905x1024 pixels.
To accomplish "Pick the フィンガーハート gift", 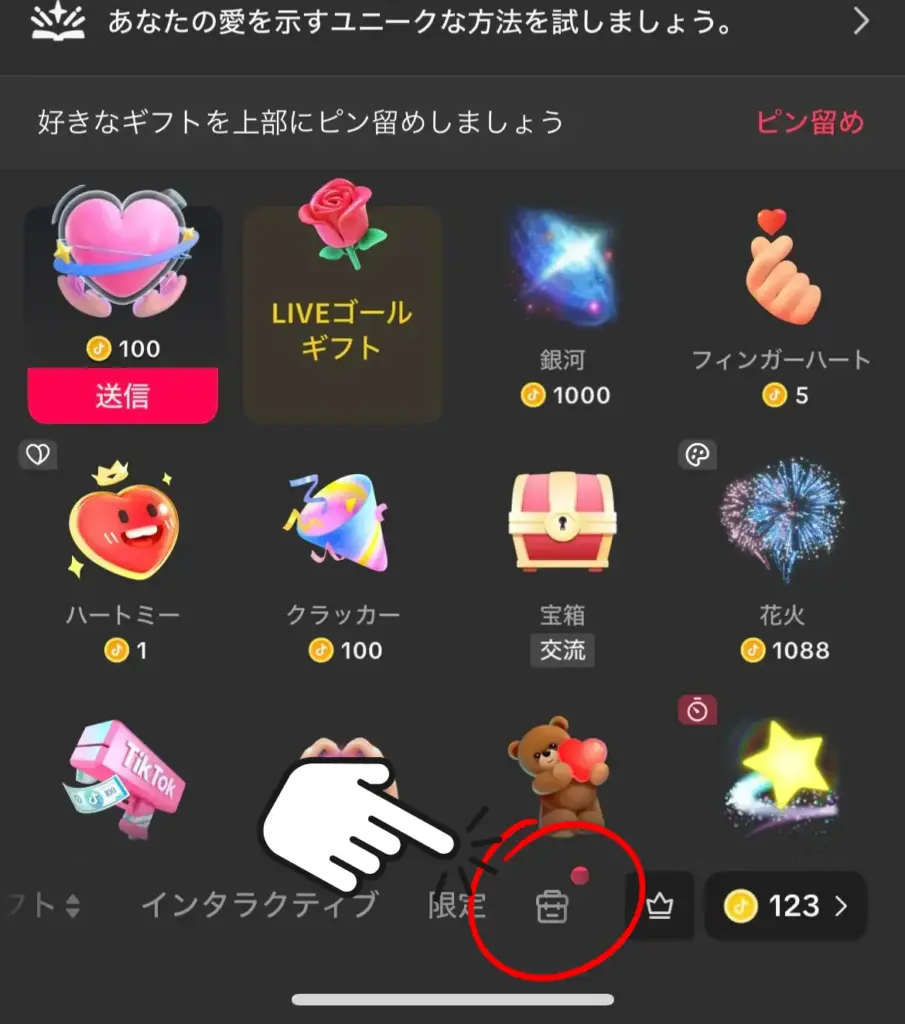I will pos(782,300).
